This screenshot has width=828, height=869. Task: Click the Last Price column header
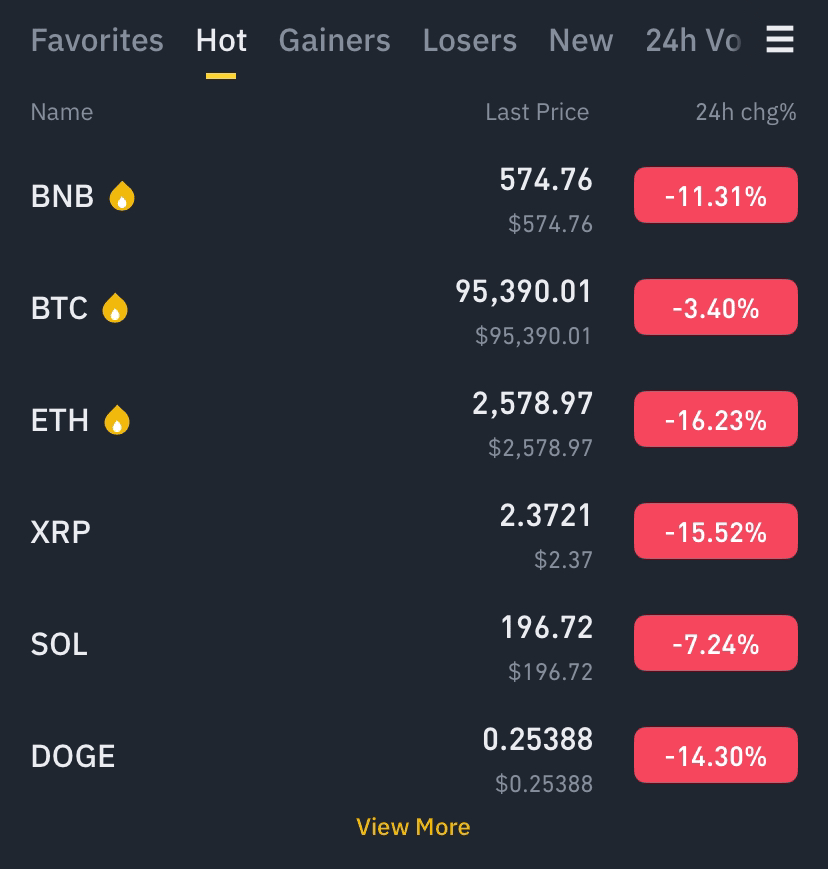537,112
